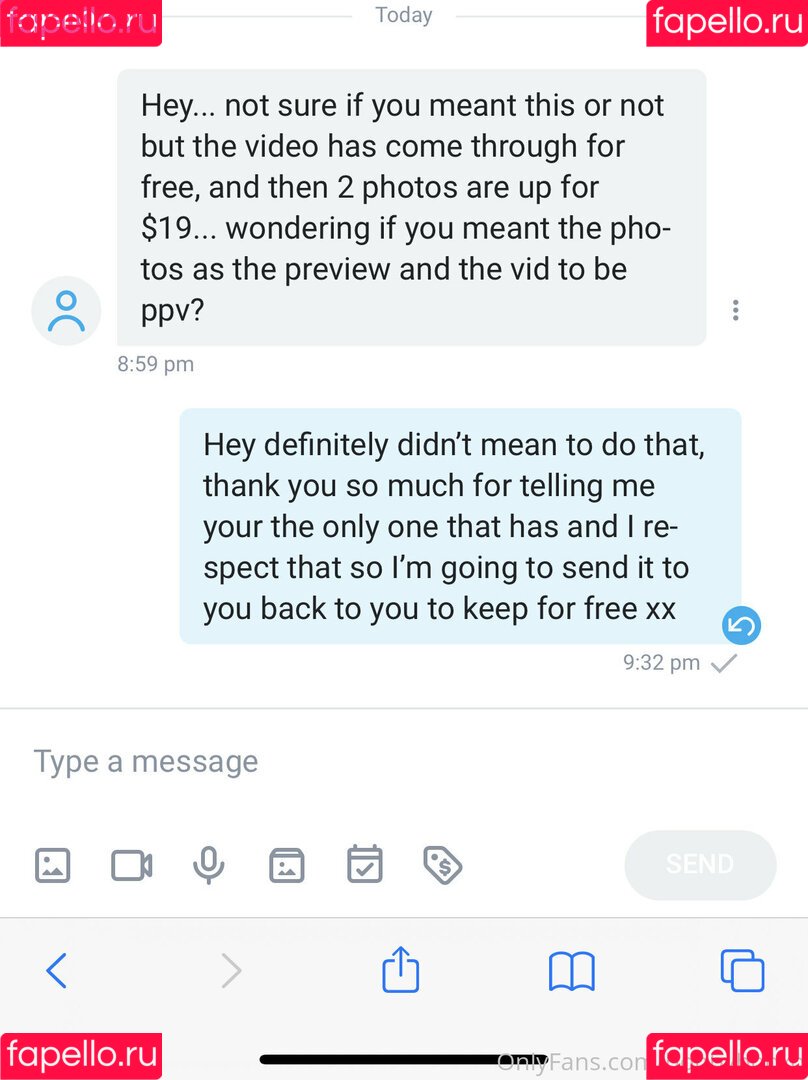
Task: Open the browser tabs overview
Action: tap(742, 970)
